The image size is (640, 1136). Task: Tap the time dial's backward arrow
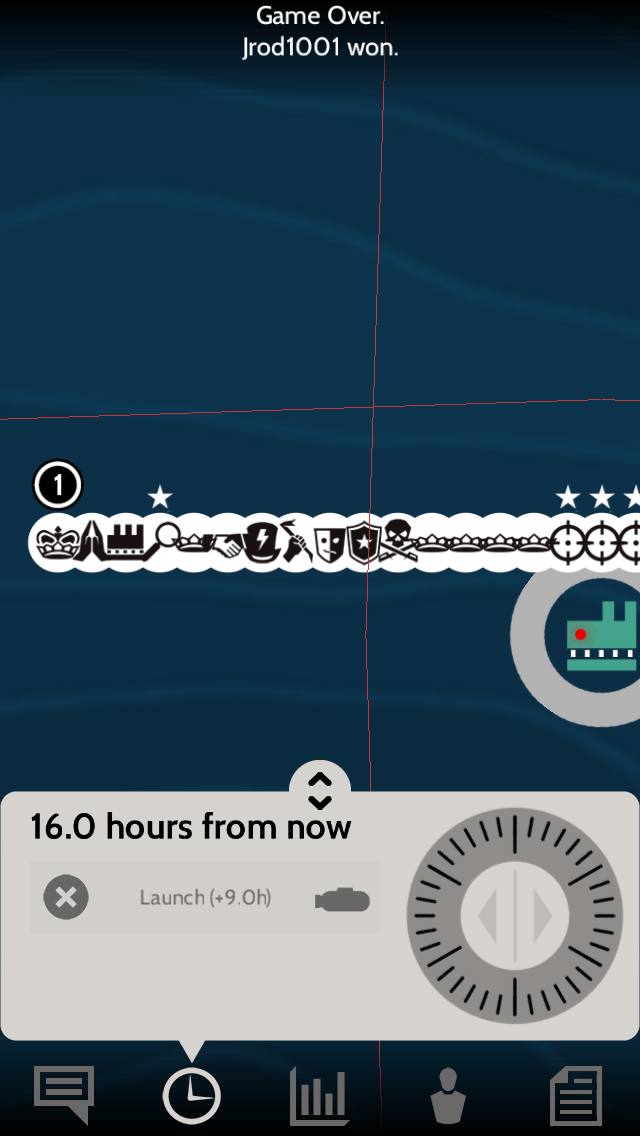tap(488, 914)
